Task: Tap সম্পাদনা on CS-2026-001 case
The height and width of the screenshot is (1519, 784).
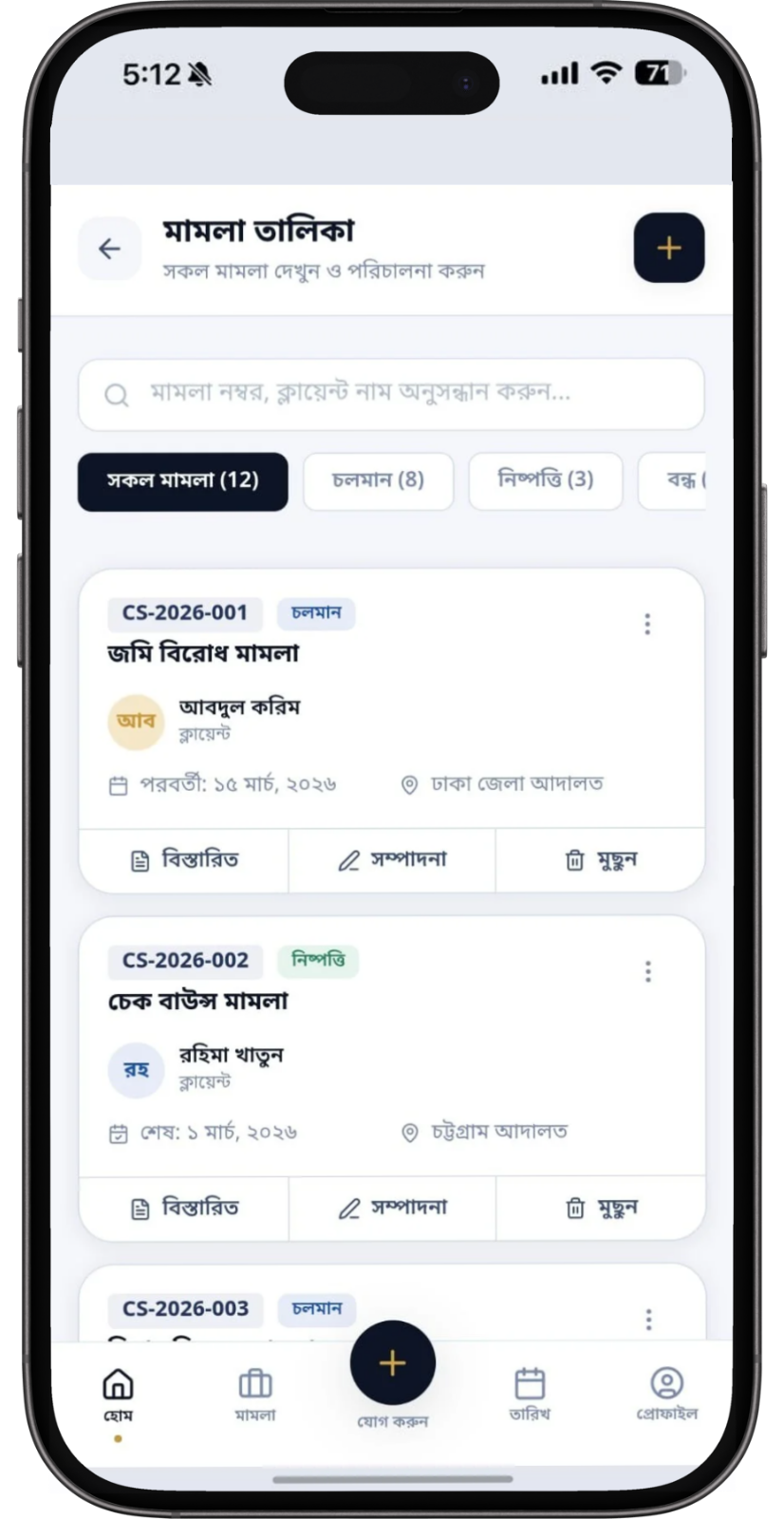Action: pyautogui.click(x=392, y=860)
